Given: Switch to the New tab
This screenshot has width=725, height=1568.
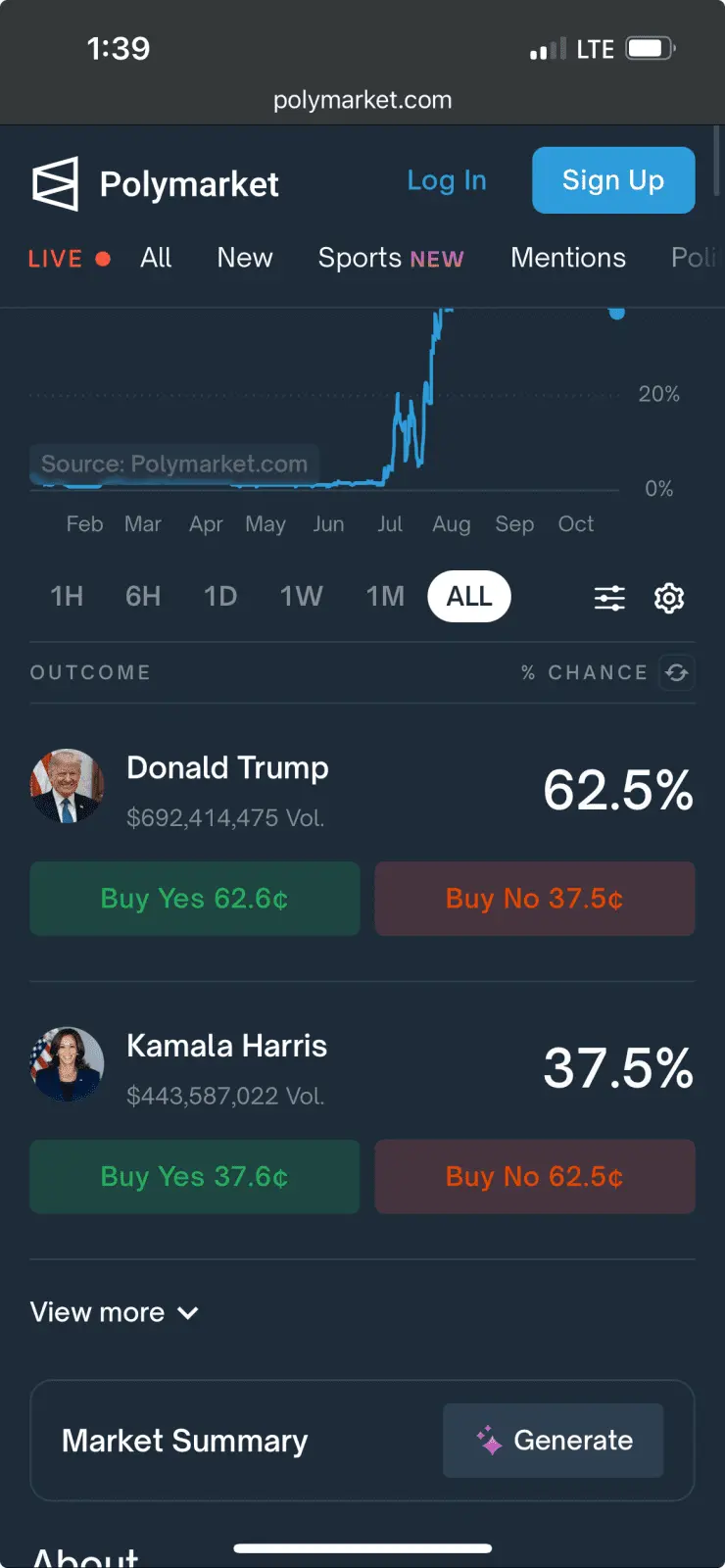Looking at the screenshot, I should coord(245,258).
